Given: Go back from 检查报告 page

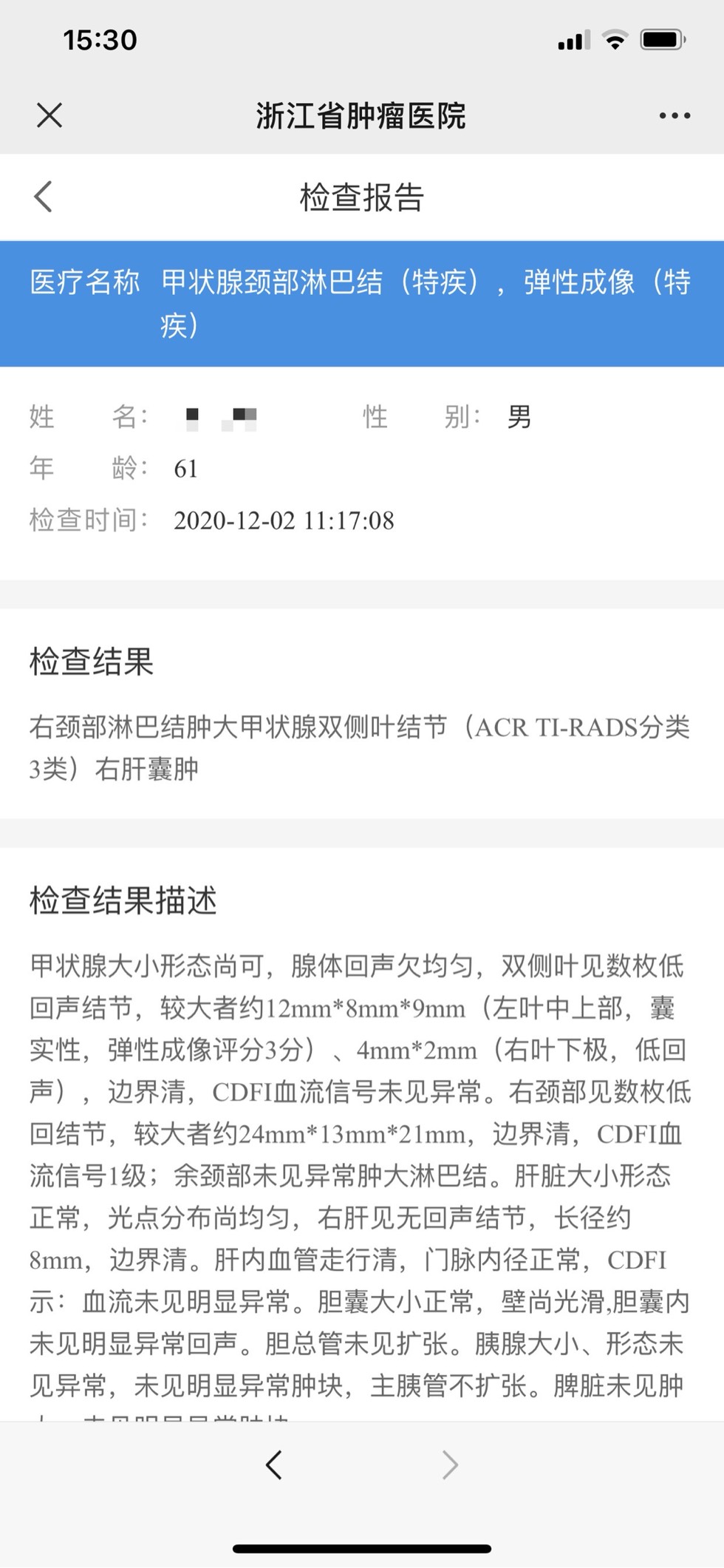Looking at the screenshot, I should (x=44, y=197).
